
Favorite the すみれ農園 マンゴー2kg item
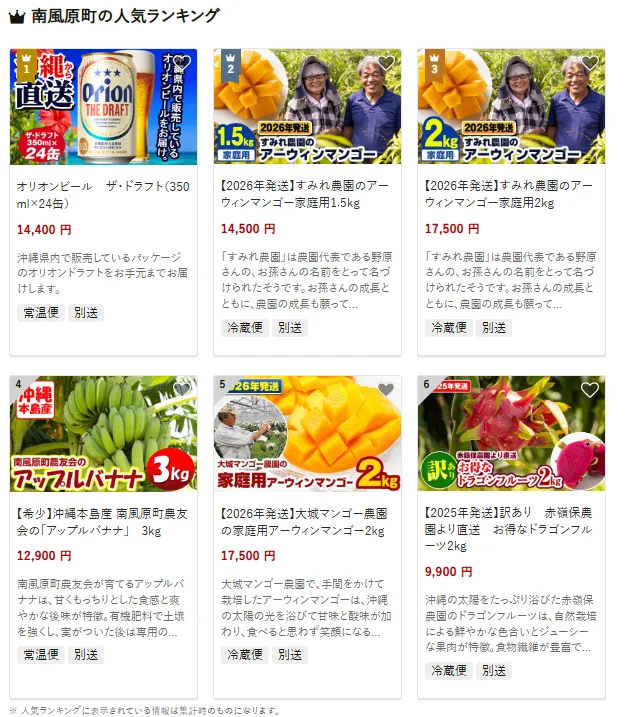coord(589,64)
